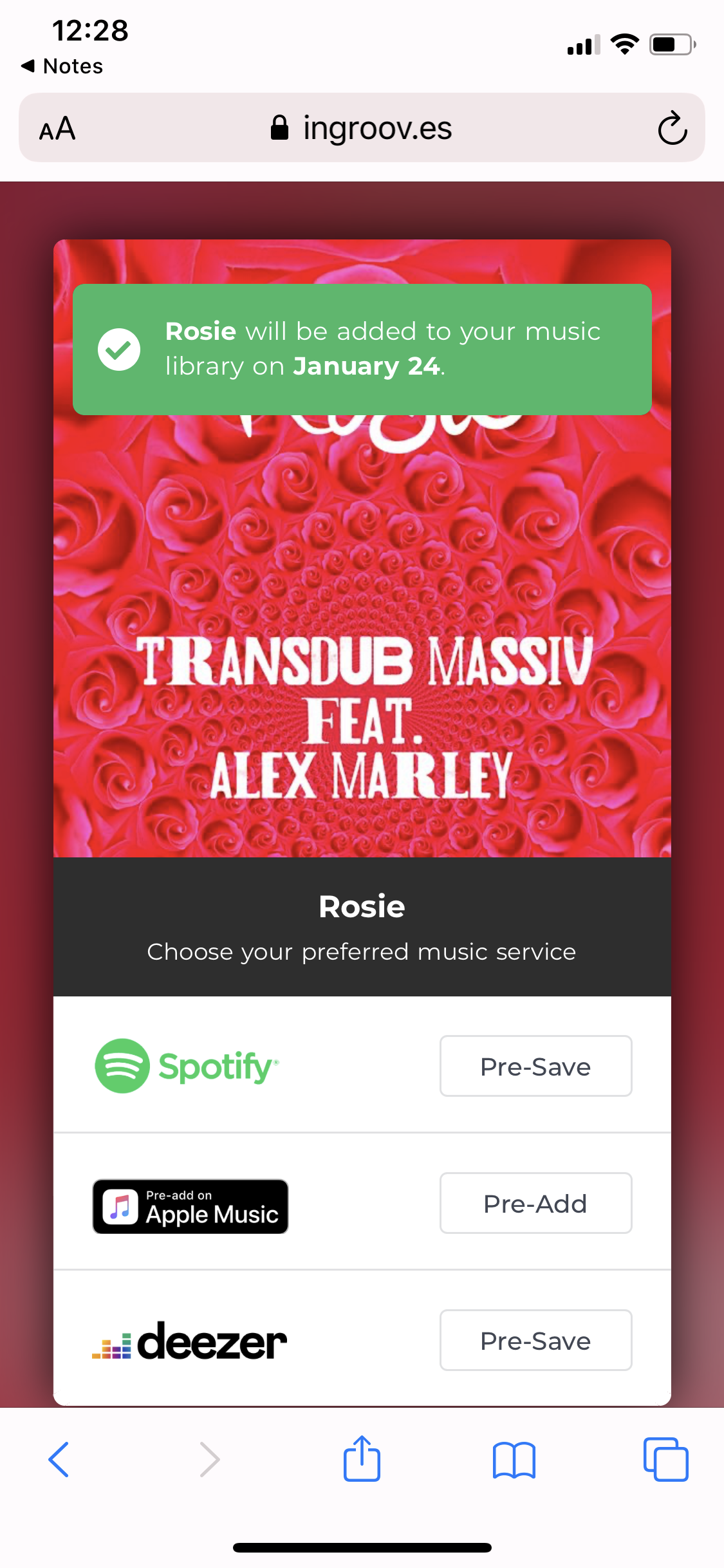
Task: Tap the Apple Music pre-add badge
Action: [190, 1206]
